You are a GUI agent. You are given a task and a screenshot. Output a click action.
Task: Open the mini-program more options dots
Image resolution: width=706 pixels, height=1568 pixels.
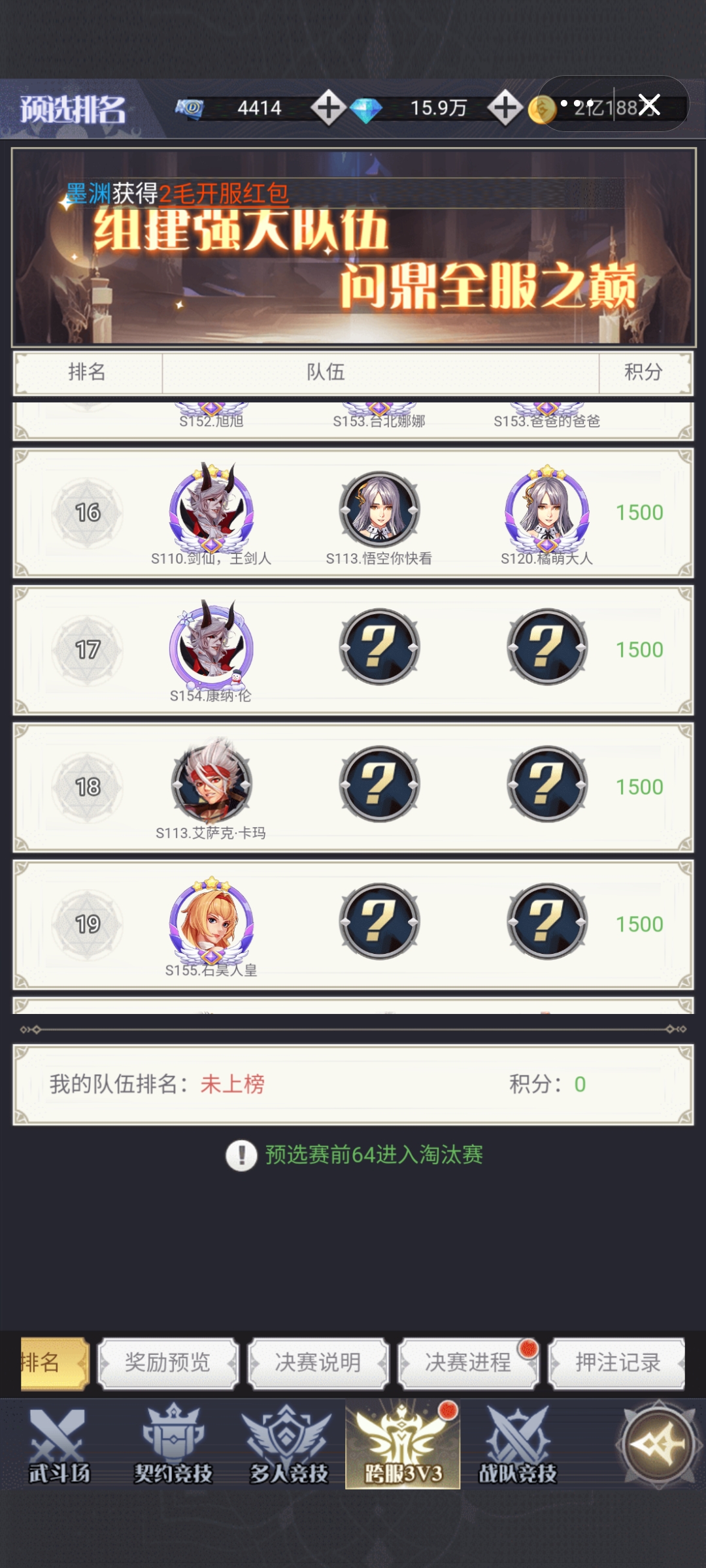pyautogui.click(x=577, y=104)
